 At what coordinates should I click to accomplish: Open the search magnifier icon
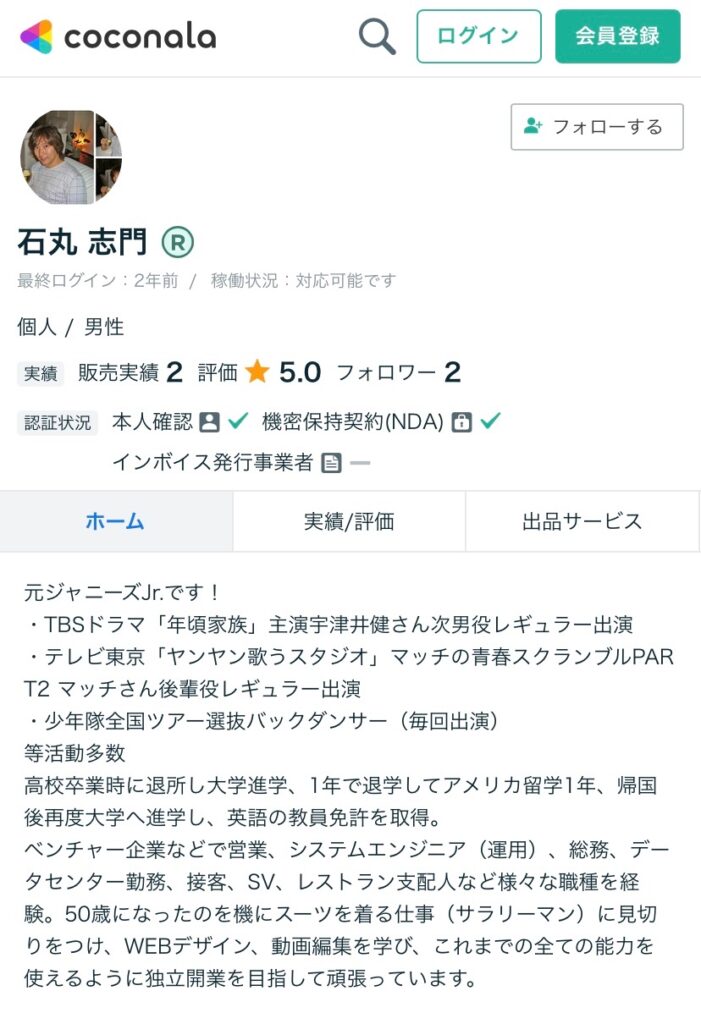tap(377, 37)
